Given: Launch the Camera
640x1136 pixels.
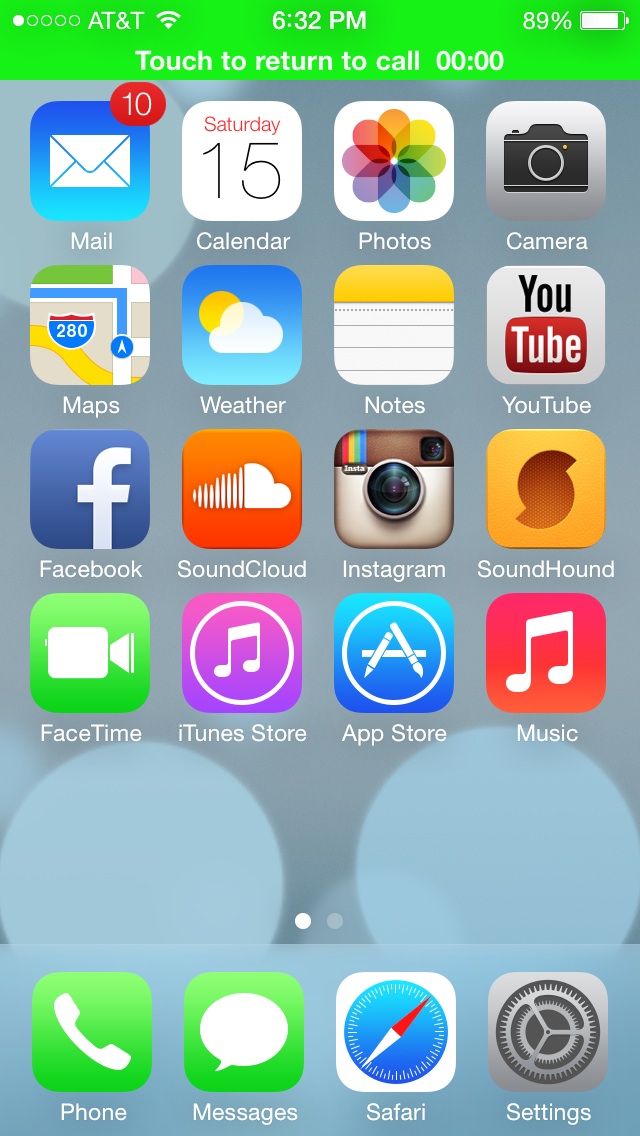Looking at the screenshot, I should pos(546,161).
